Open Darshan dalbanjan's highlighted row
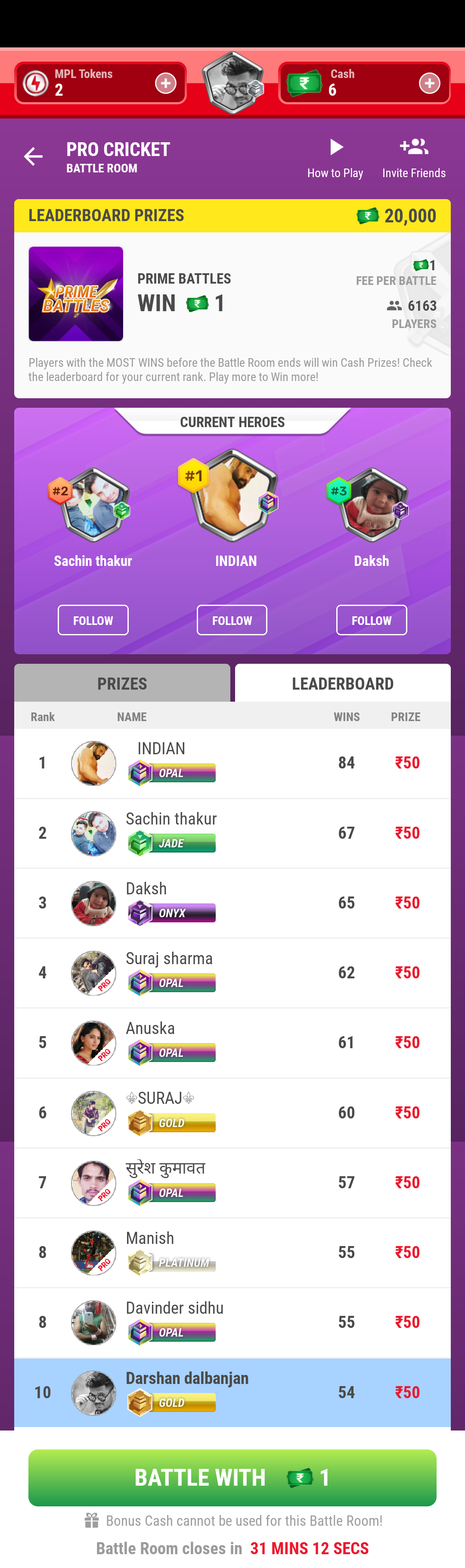Viewport: 465px width, 1568px height. pyautogui.click(x=232, y=1392)
